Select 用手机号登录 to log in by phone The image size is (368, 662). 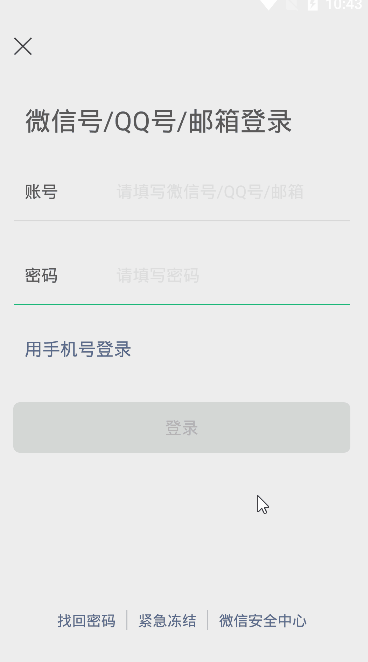[78, 350]
